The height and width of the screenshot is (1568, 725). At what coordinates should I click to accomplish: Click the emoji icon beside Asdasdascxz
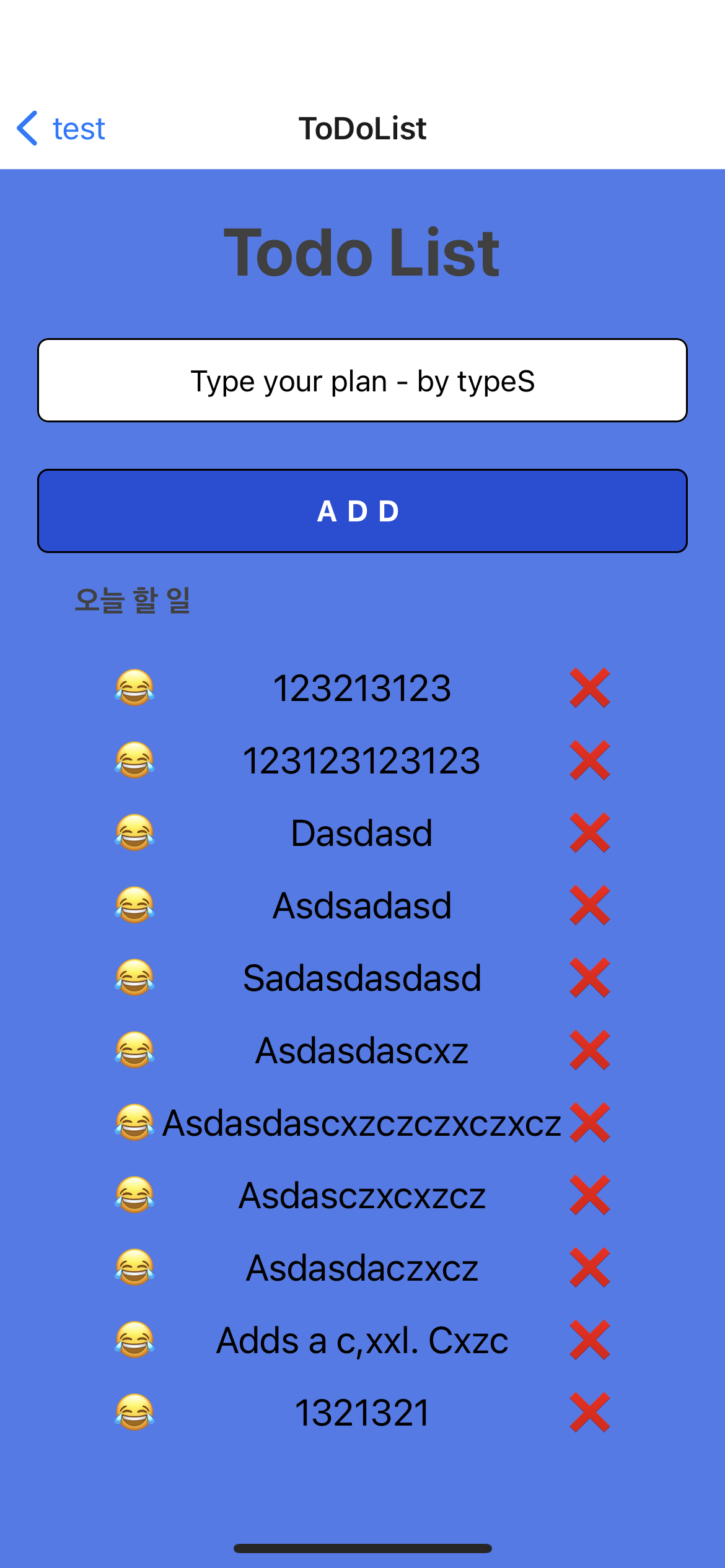pos(134,1050)
